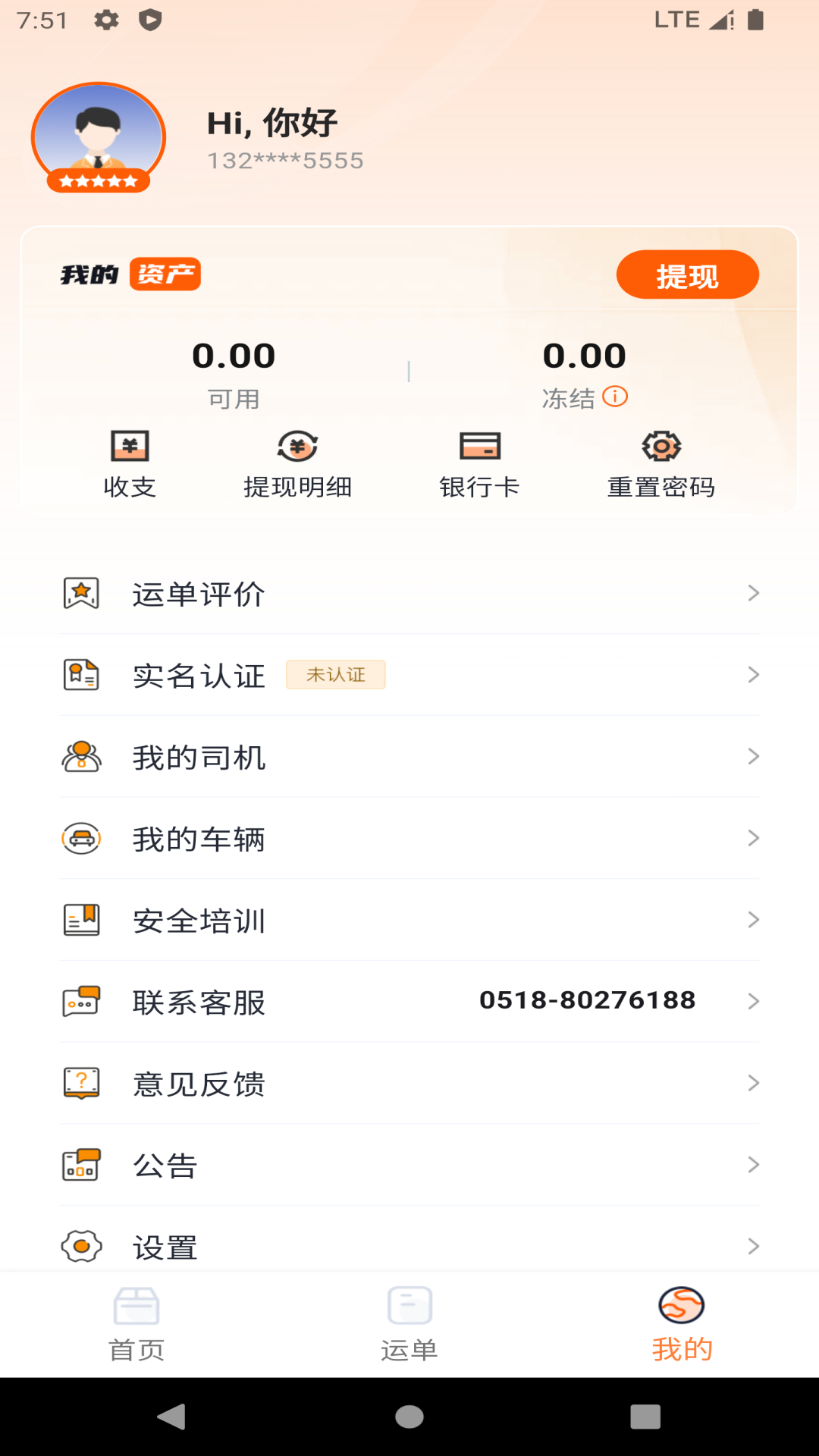Open 收支 income and expenses
Viewport: 819px width, 1456px height.
coord(130,464)
